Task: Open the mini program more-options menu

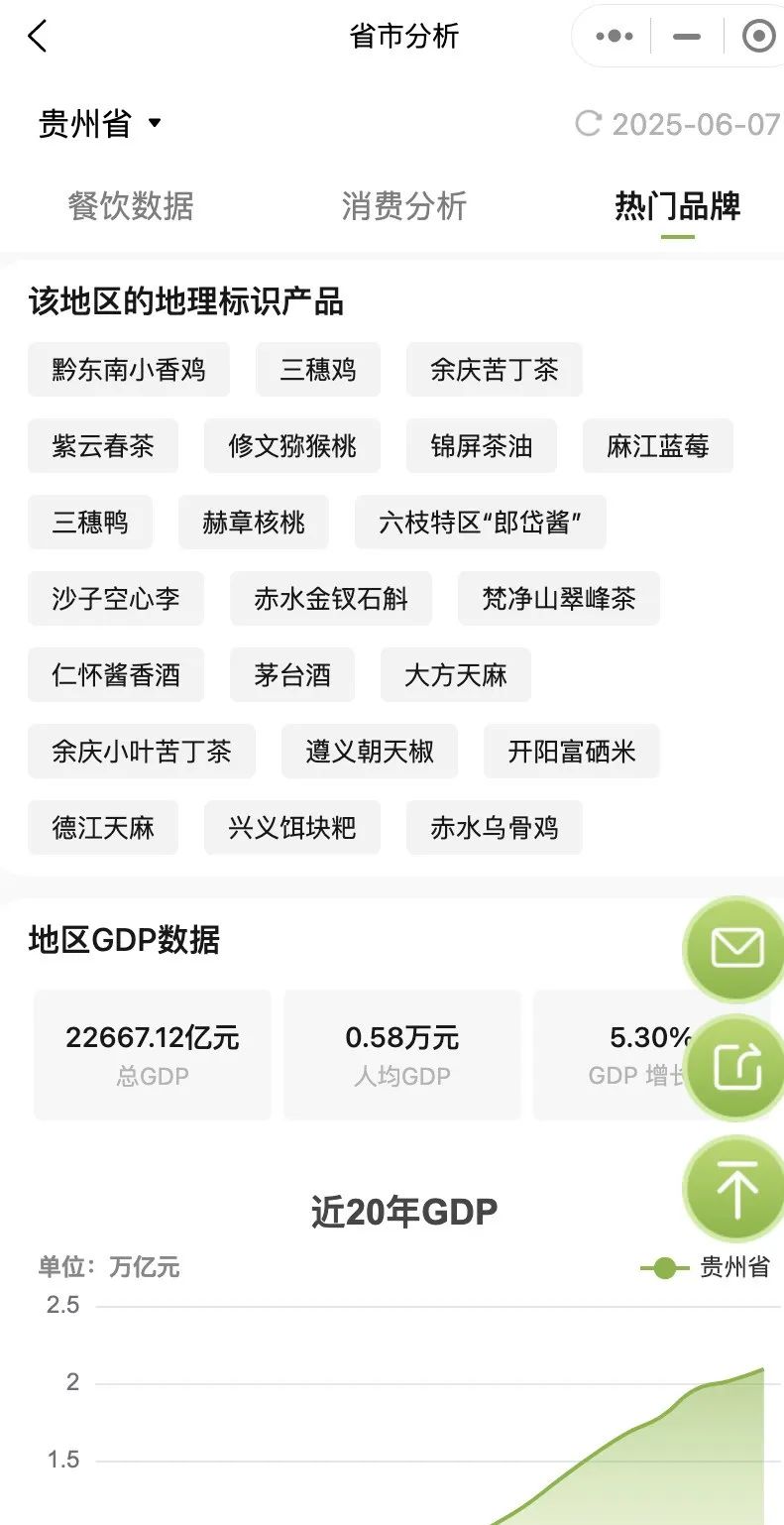Action: pos(615,37)
